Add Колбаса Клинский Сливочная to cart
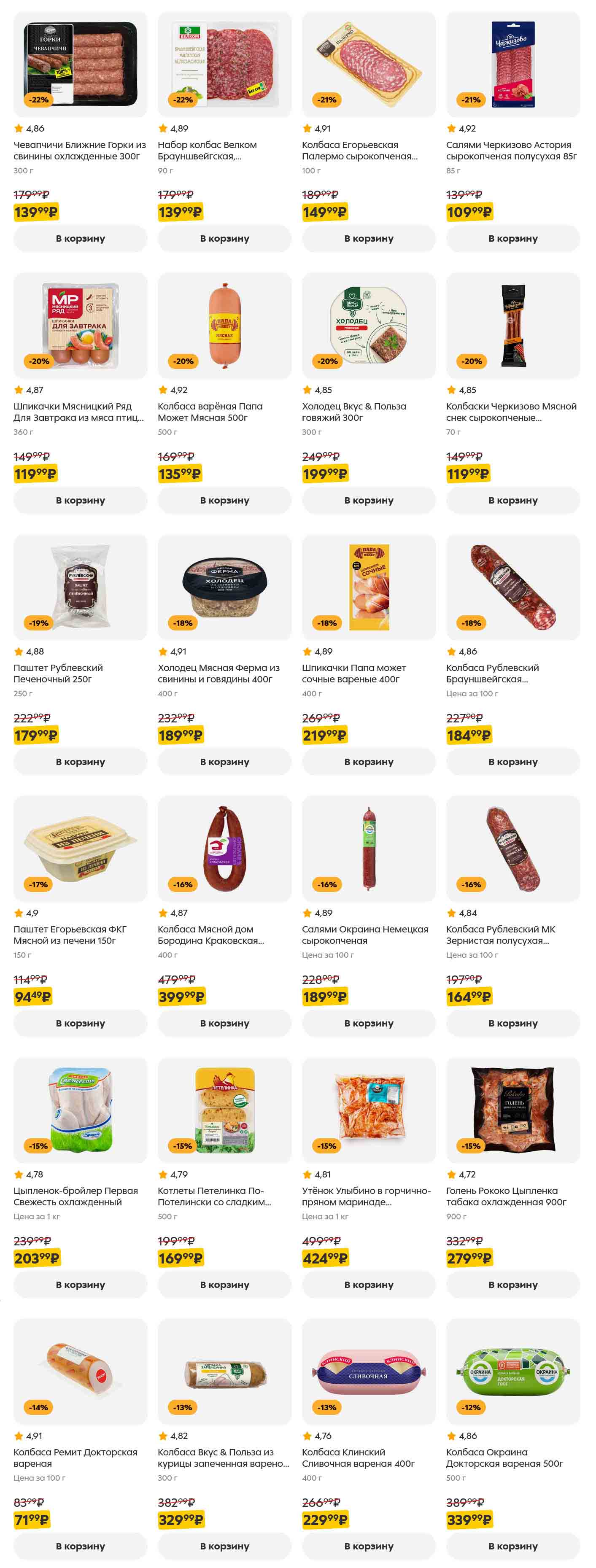This screenshot has height=1568, width=596. [x=368, y=1546]
